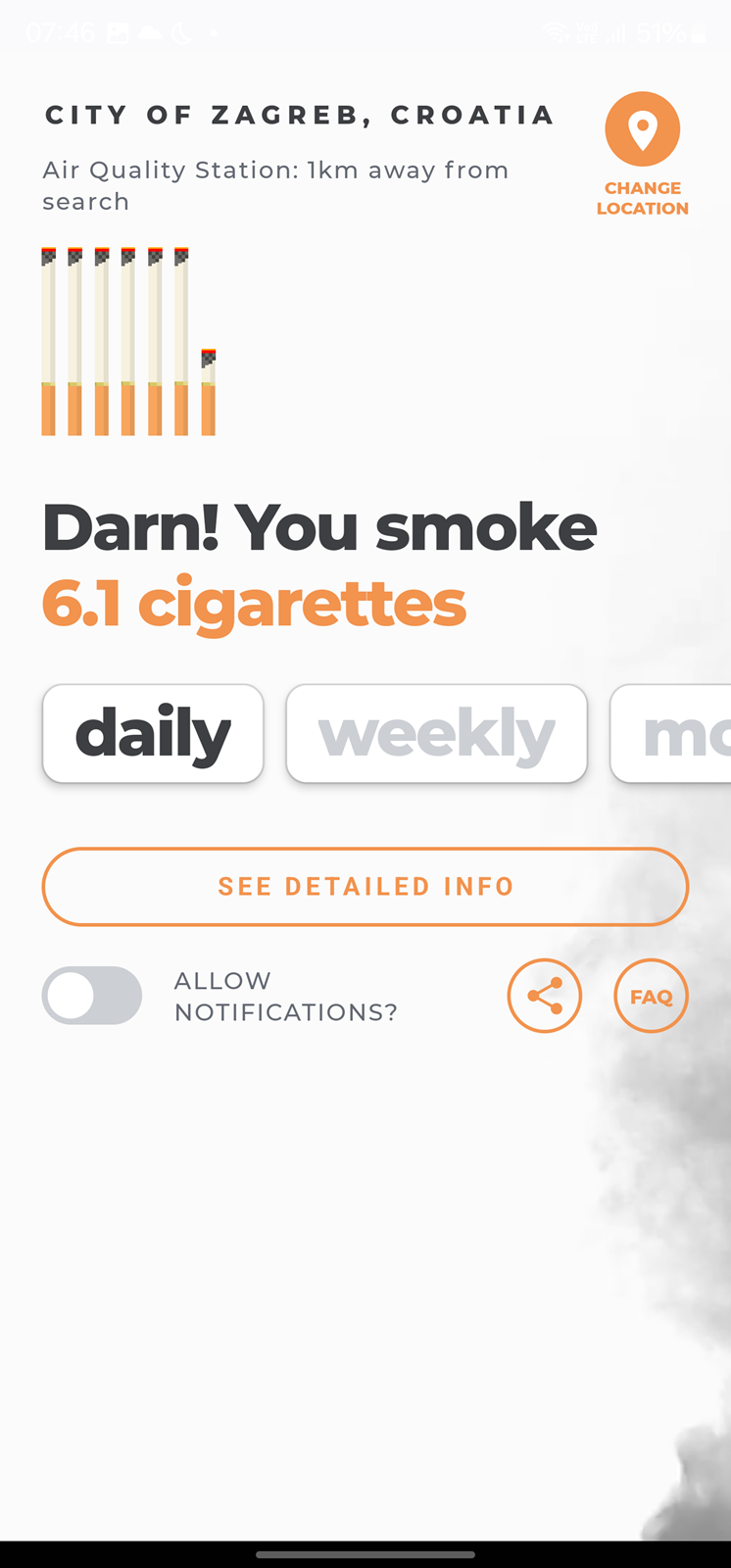Open See Detailed Info
The width and height of the screenshot is (731, 1568).
pyautogui.click(x=365, y=887)
